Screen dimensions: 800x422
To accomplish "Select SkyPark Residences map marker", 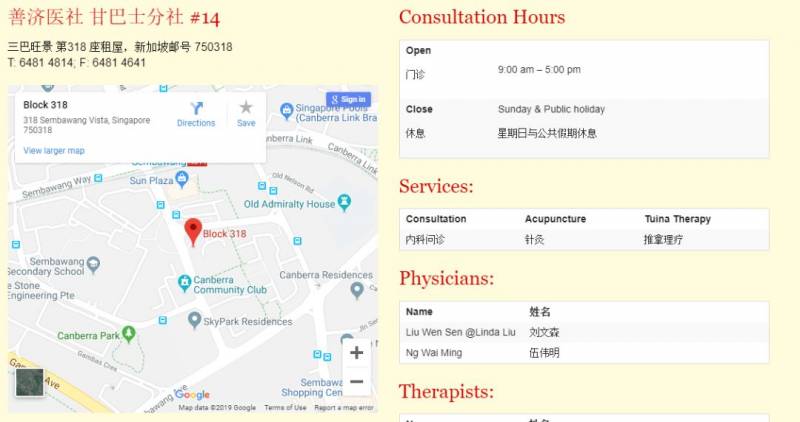I will (x=195, y=320).
